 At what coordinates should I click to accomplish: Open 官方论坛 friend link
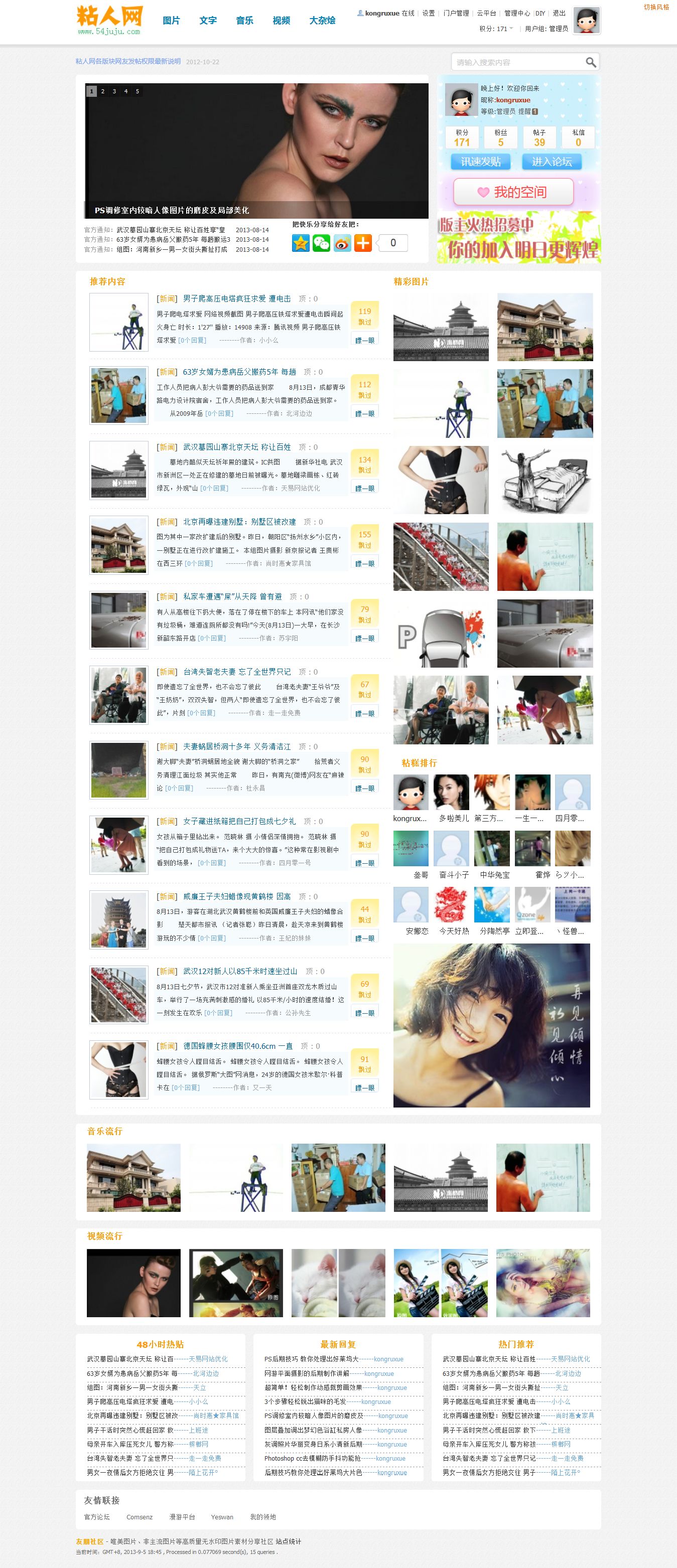pos(97,1517)
